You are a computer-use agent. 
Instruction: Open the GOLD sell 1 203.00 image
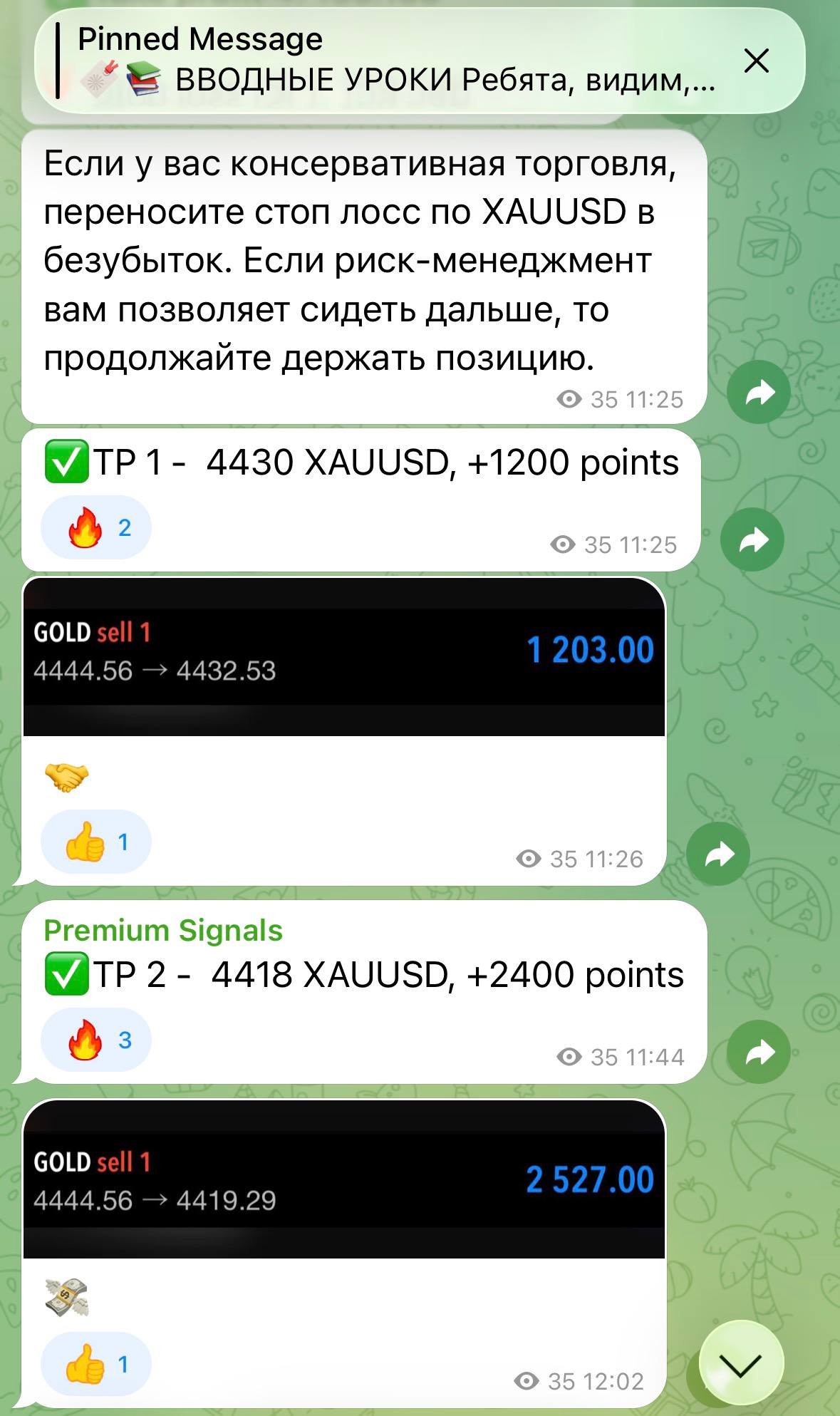(344, 656)
